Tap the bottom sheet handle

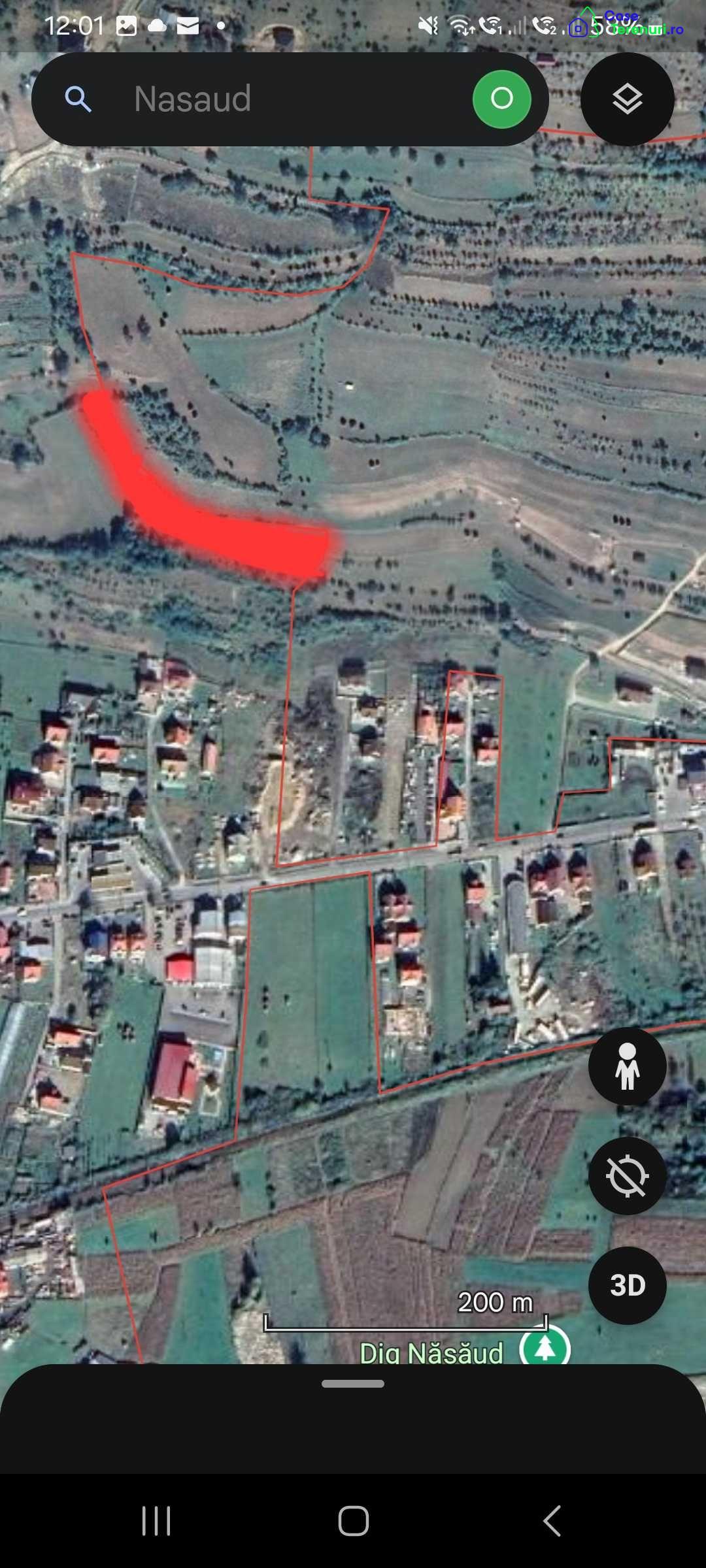coord(353,1384)
